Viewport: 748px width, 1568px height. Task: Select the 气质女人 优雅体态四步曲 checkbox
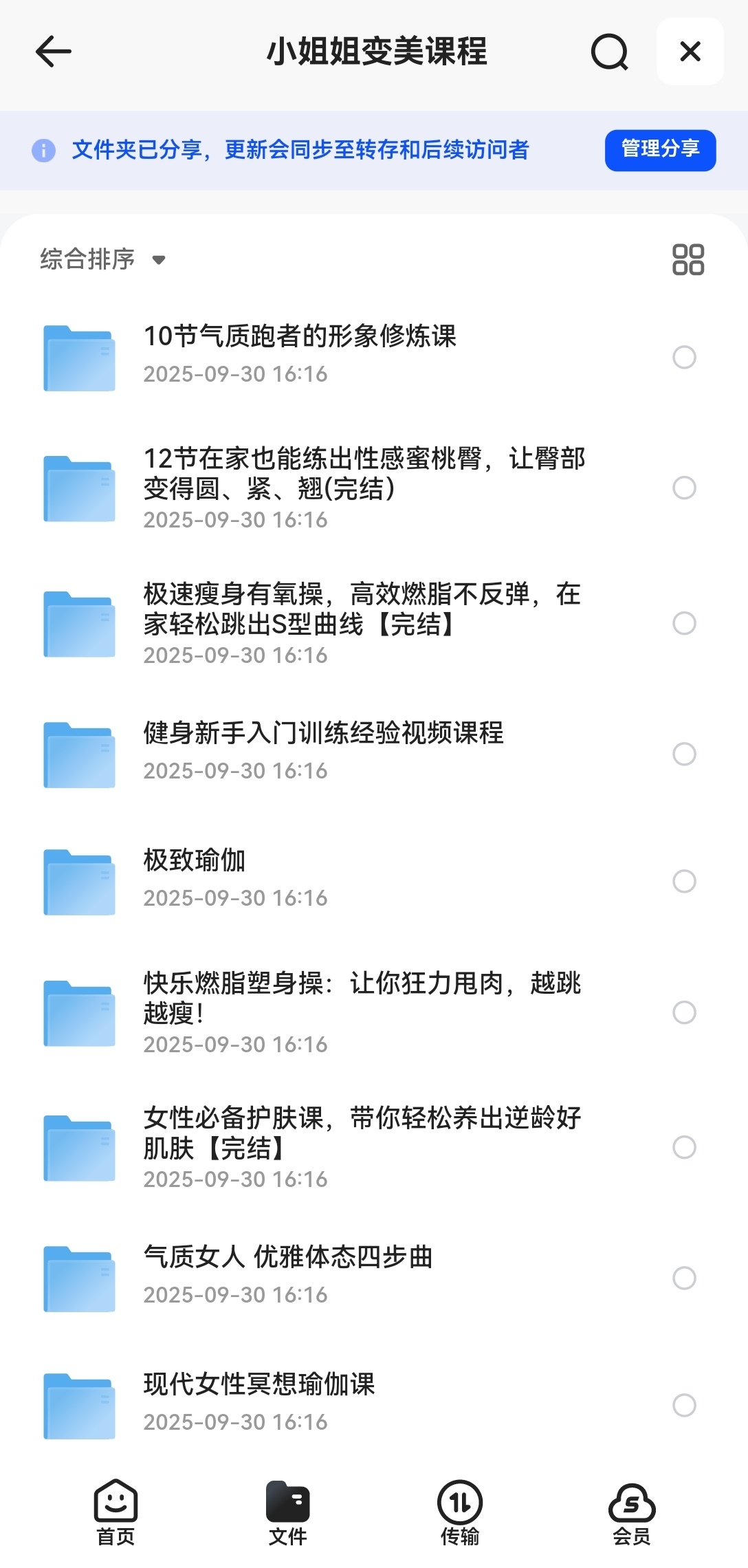coord(684,1278)
